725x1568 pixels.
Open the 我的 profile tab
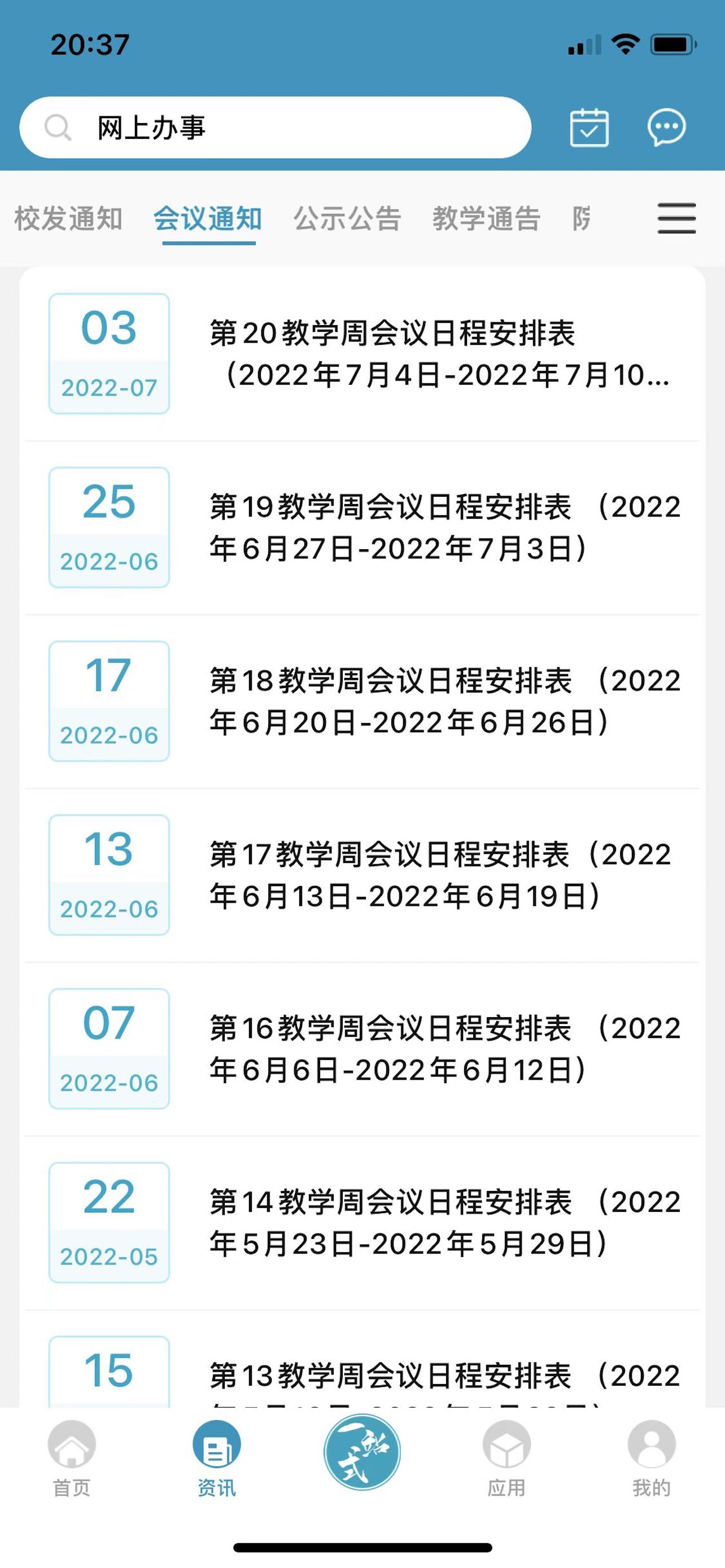[x=652, y=1459]
